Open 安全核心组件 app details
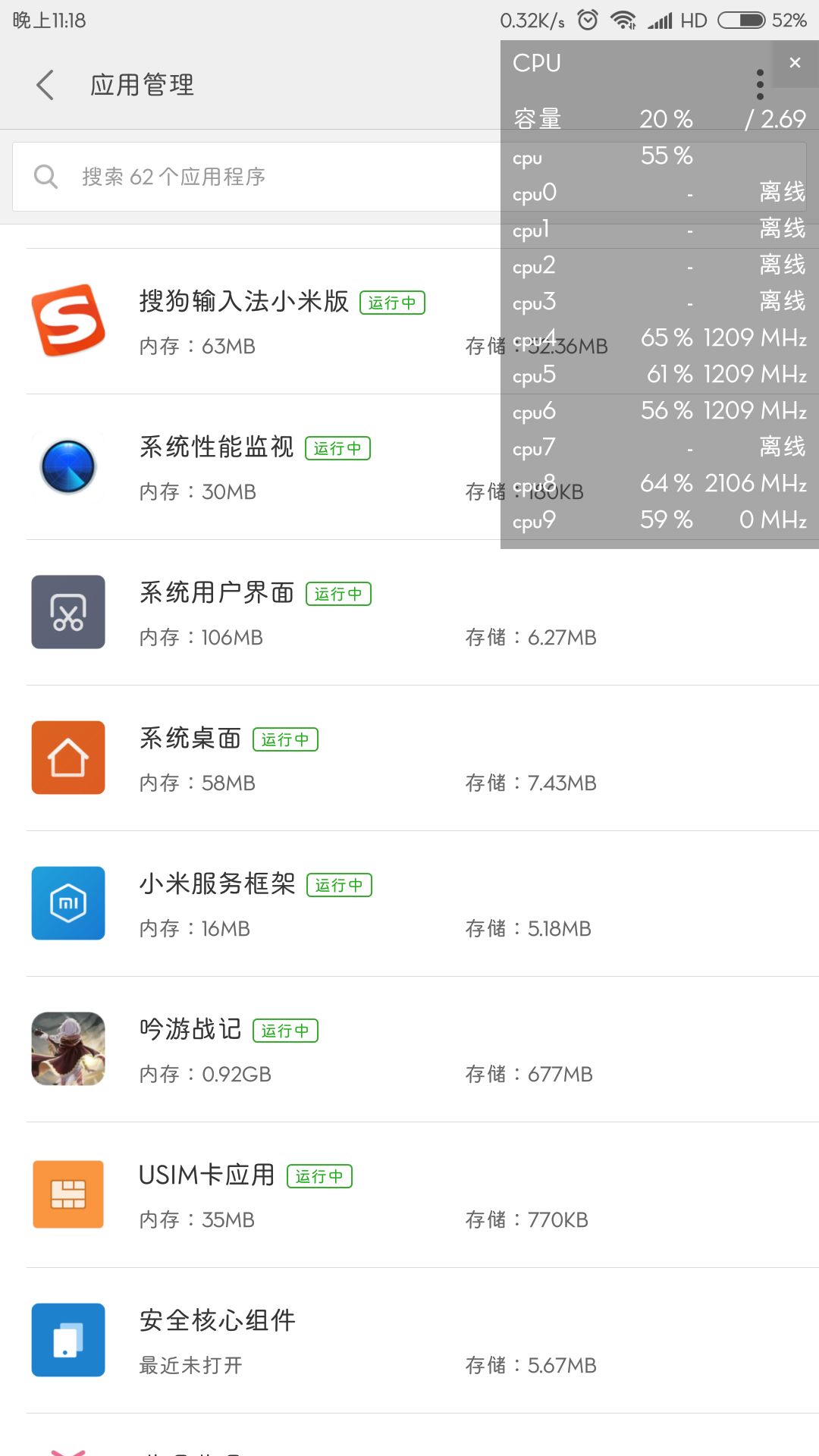819x1456 pixels. (x=409, y=1341)
